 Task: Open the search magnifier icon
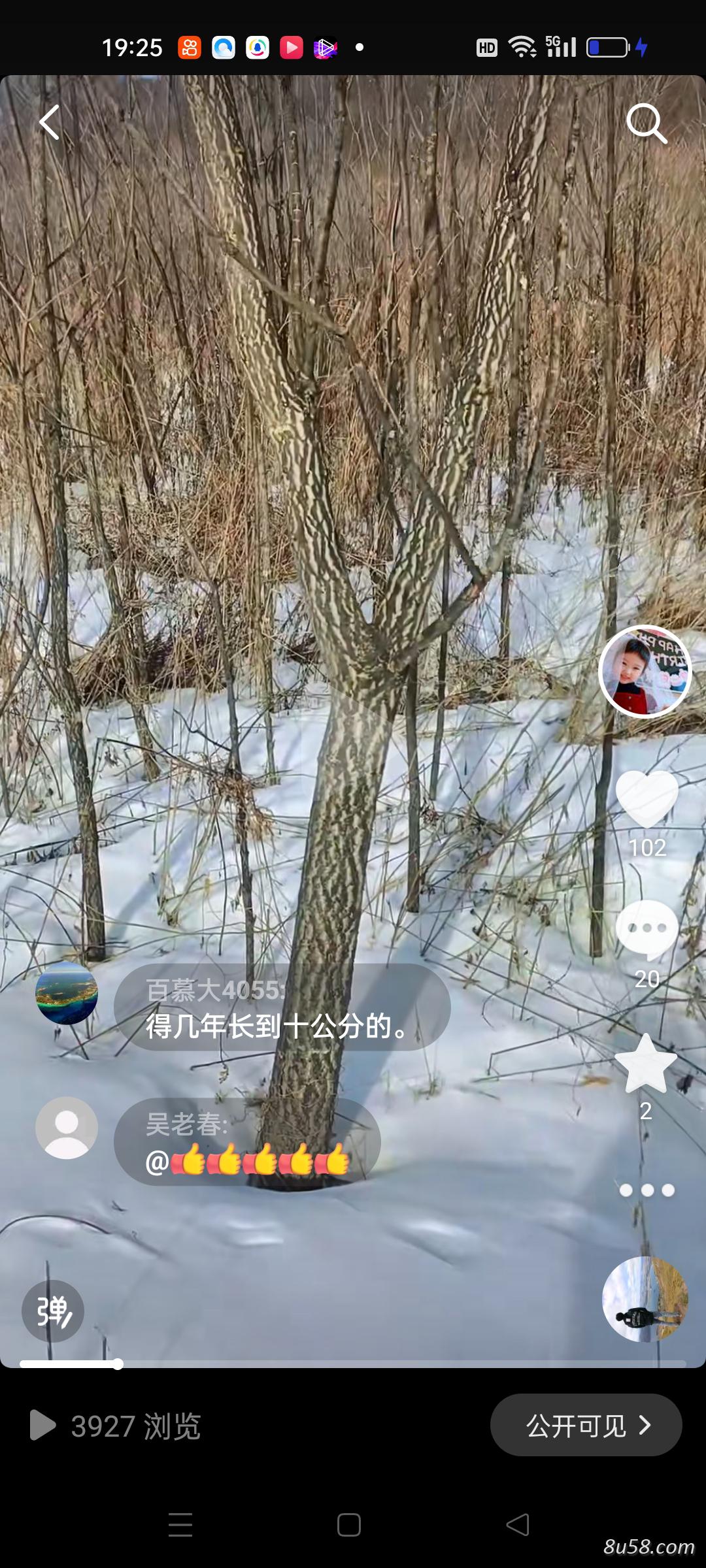point(646,123)
